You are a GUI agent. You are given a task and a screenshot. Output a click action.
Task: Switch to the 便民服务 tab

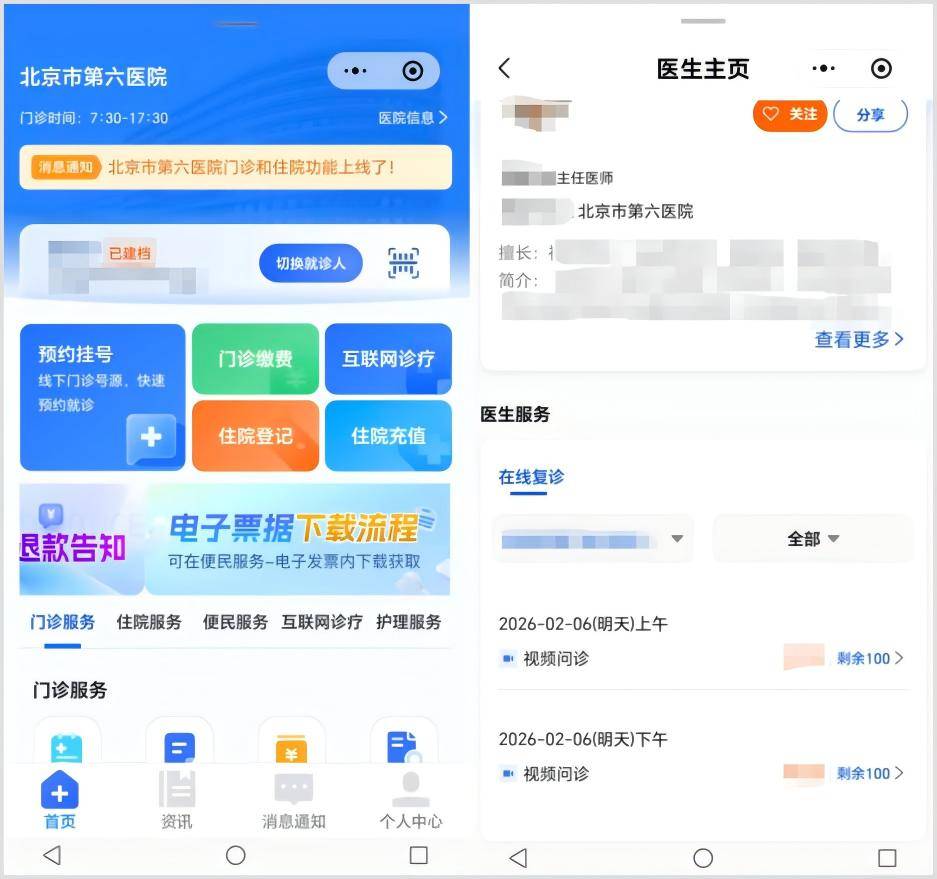235,622
